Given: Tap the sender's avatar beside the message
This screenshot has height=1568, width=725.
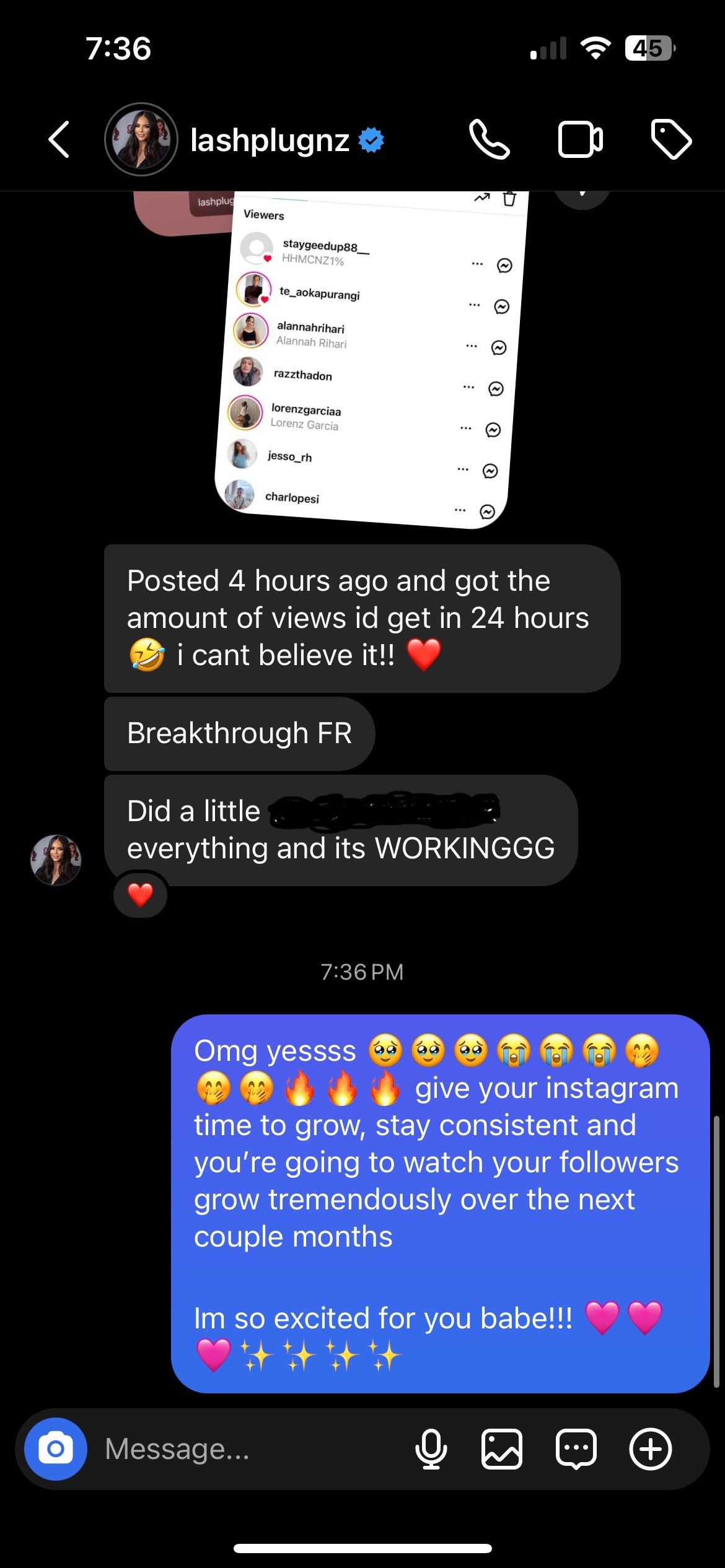Looking at the screenshot, I should pyautogui.click(x=56, y=860).
